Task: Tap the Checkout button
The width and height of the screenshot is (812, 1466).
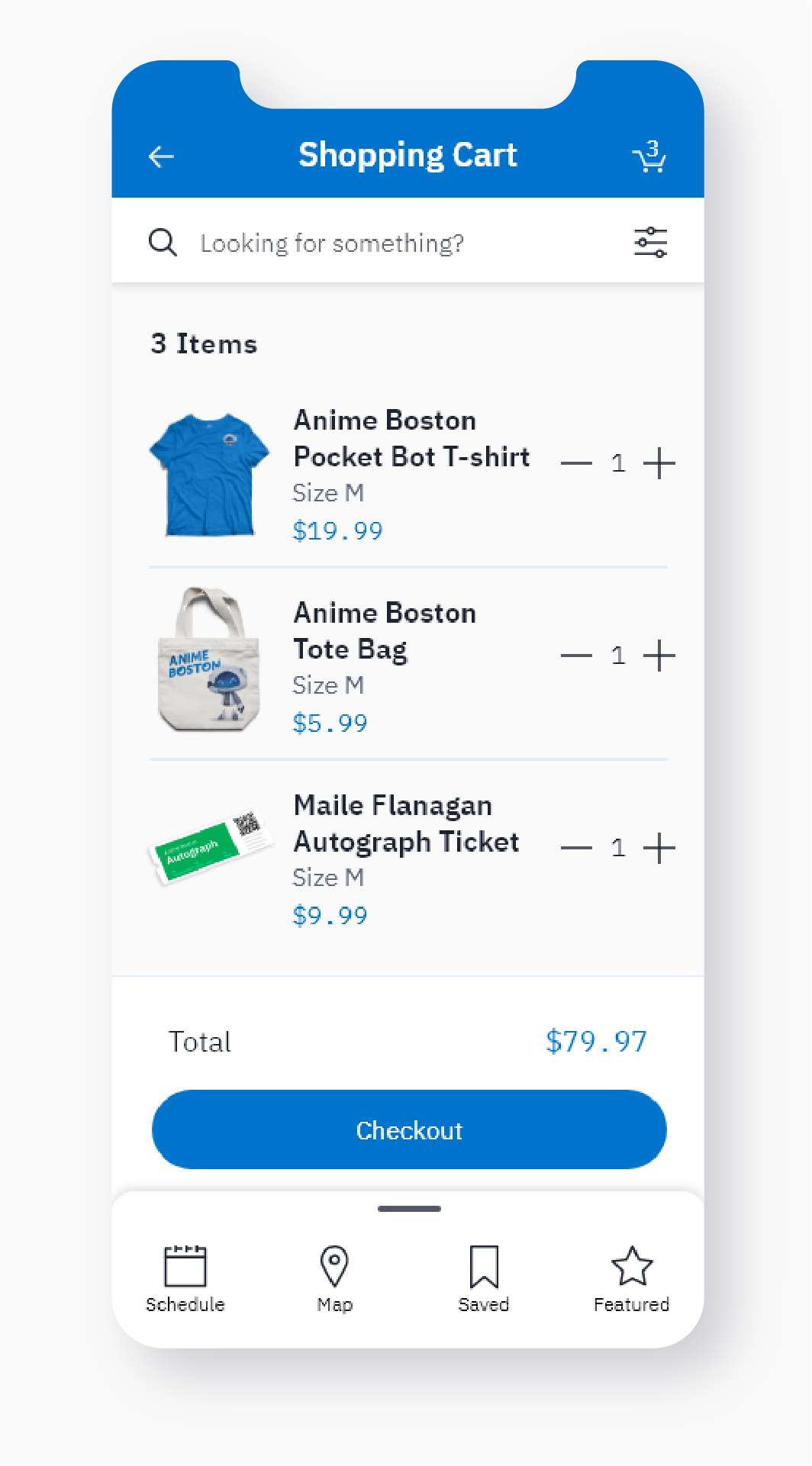Action: click(x=409, y=1129)
